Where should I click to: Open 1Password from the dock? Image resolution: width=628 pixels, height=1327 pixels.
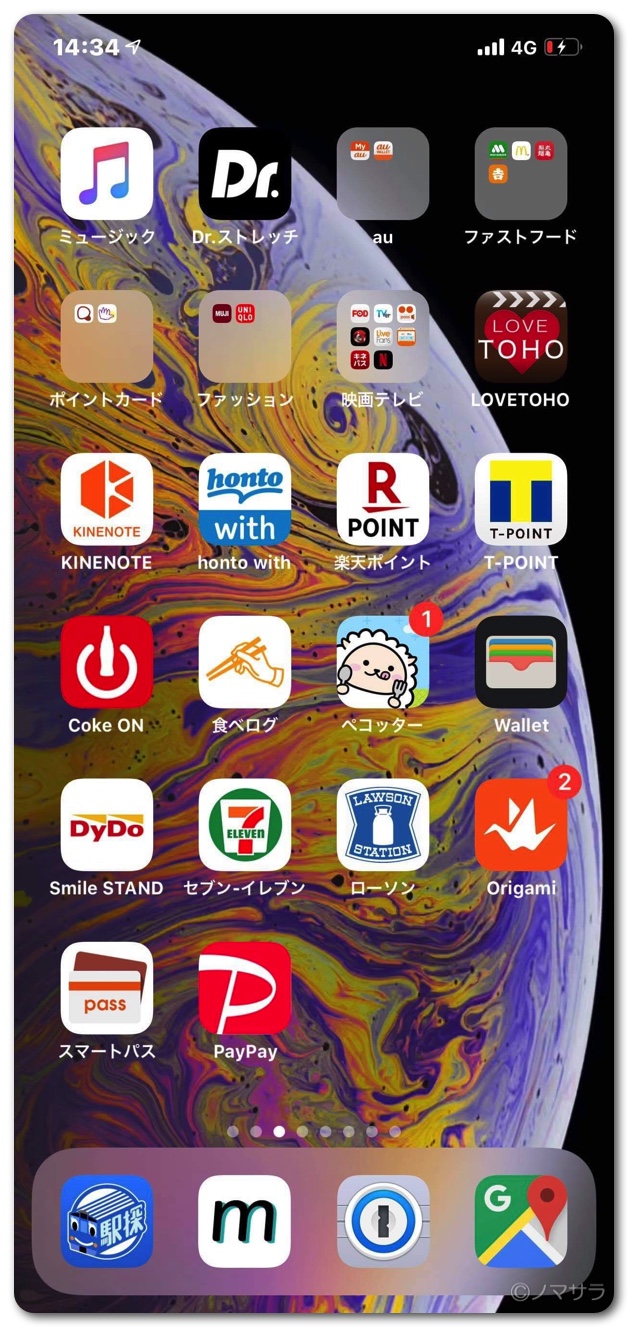(383, 1221)
